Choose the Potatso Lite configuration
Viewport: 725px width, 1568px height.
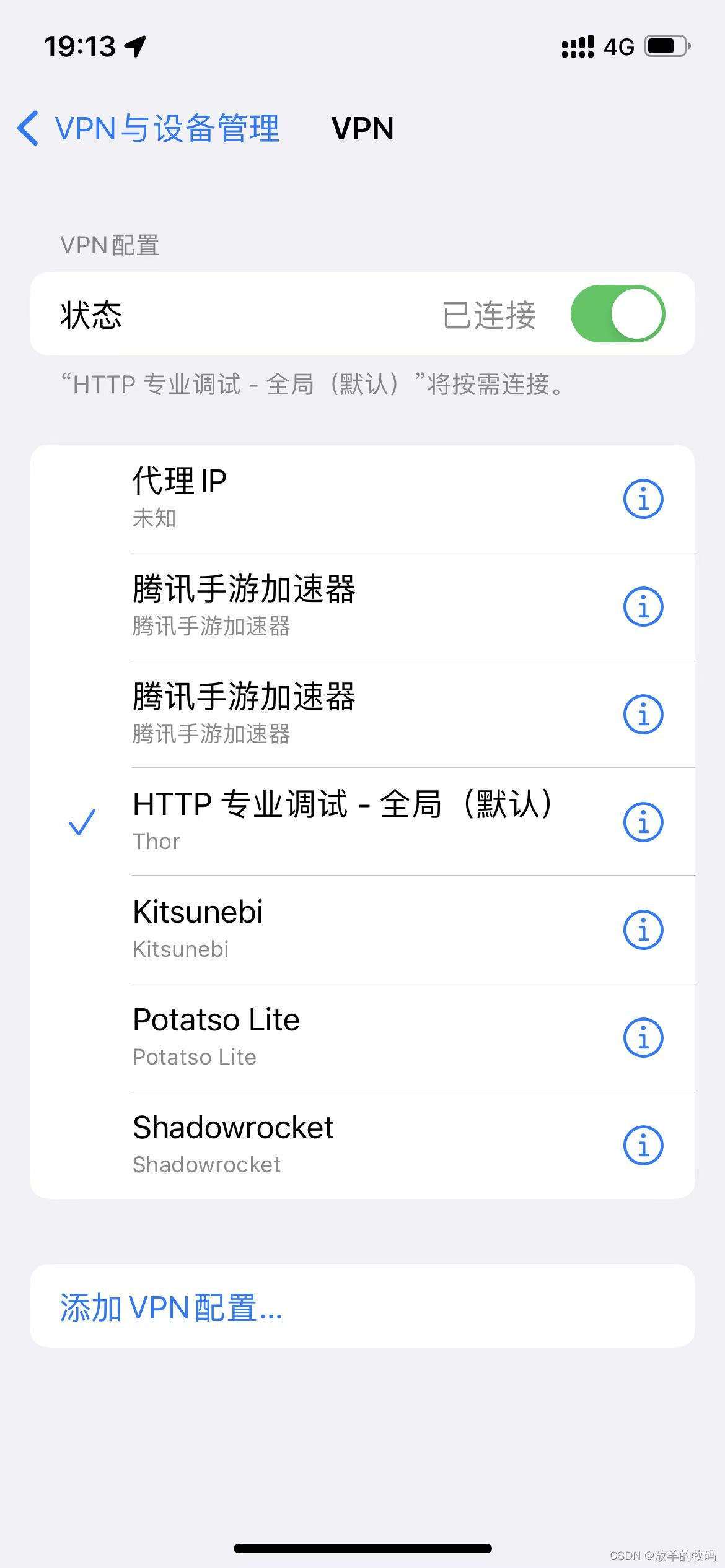pos(362,1037)
